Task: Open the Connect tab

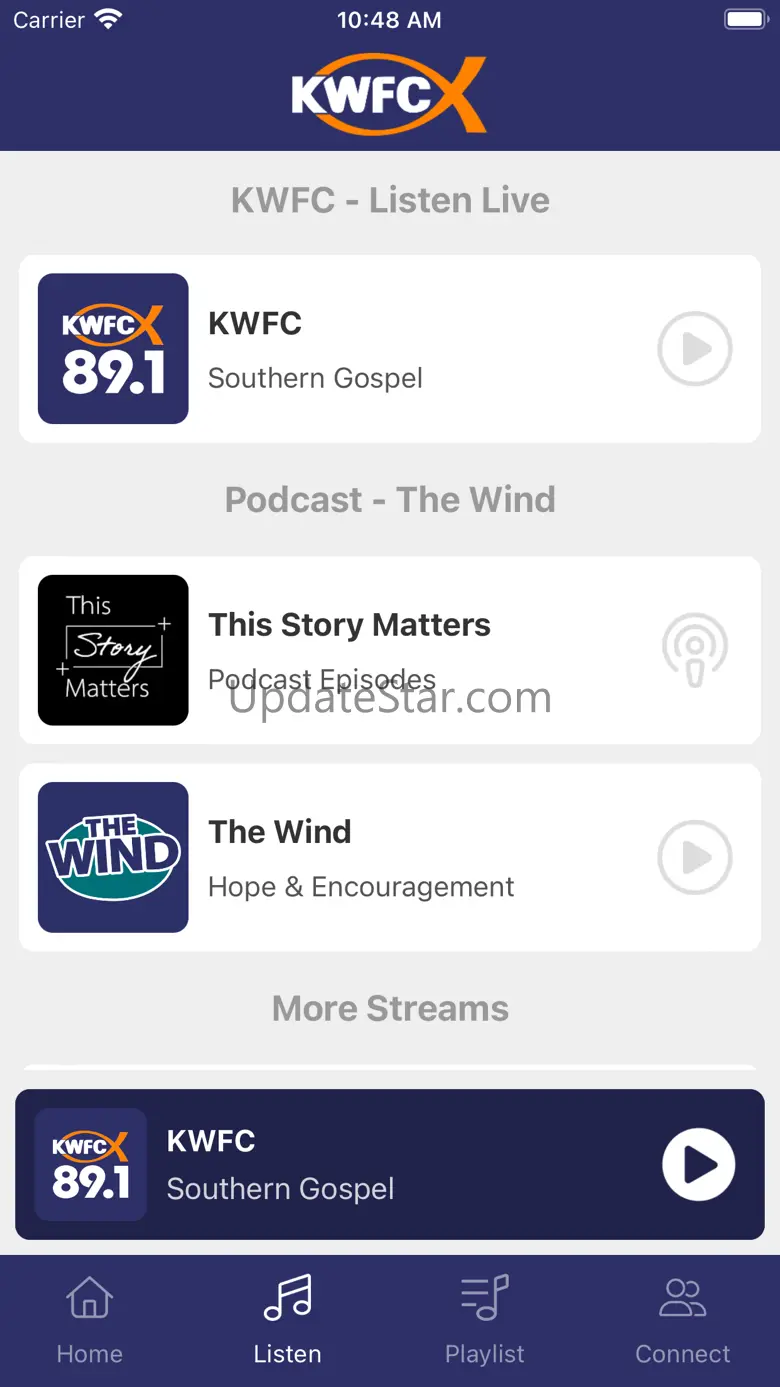Action: [683, 1320]
